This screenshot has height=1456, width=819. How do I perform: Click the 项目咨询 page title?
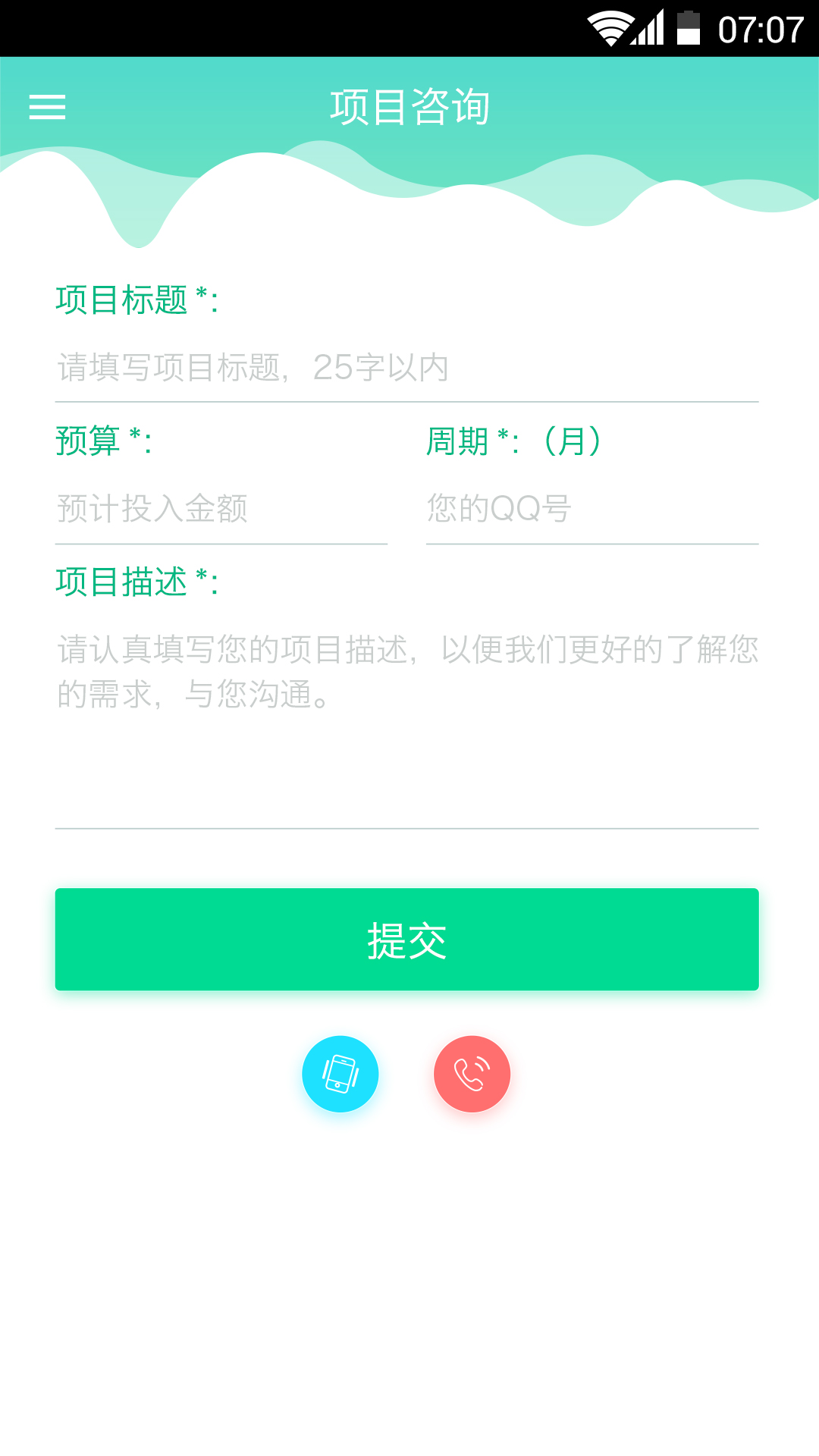[409, 106]
